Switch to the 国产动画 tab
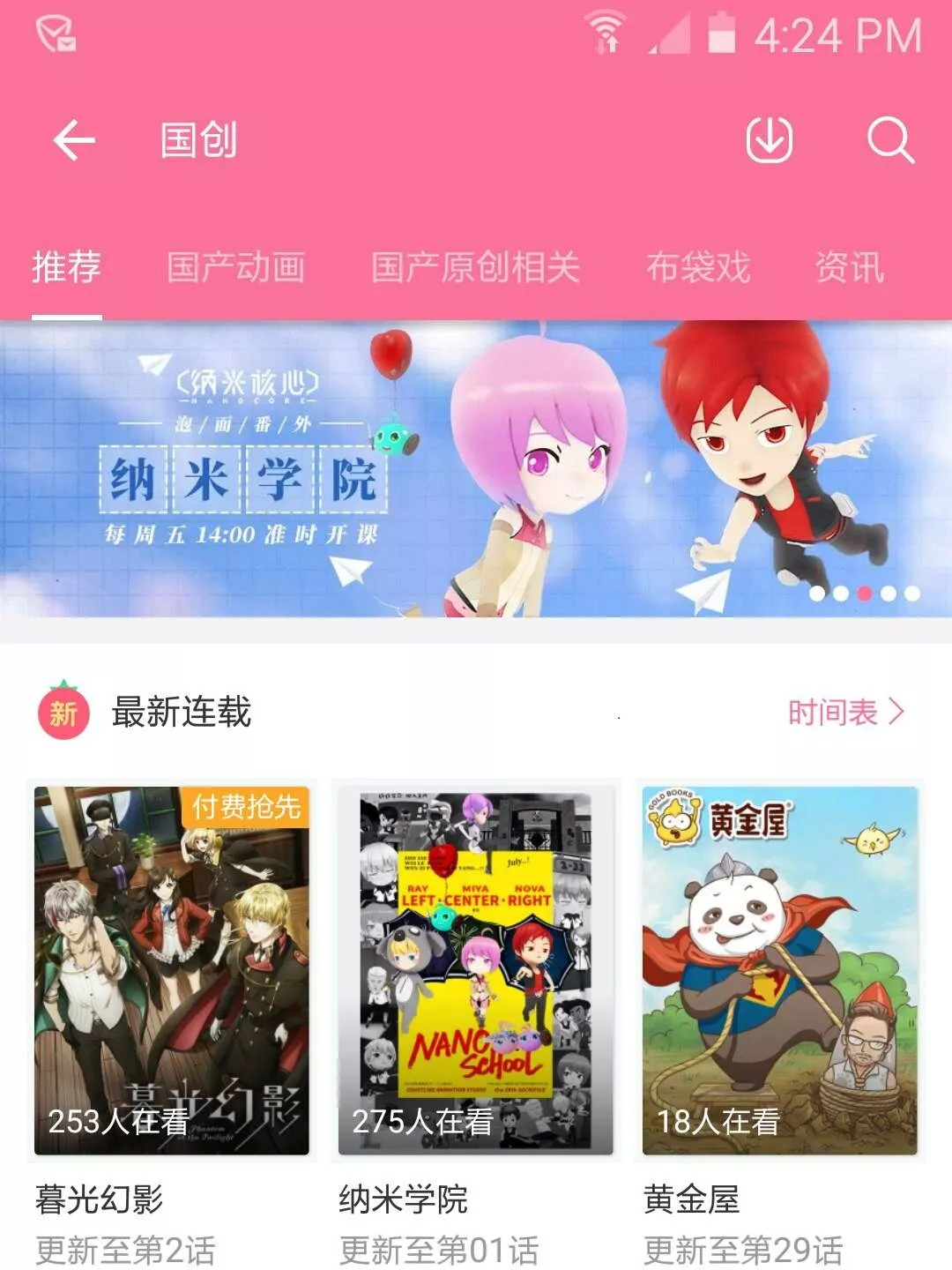952x1270 pixels. 236,267
